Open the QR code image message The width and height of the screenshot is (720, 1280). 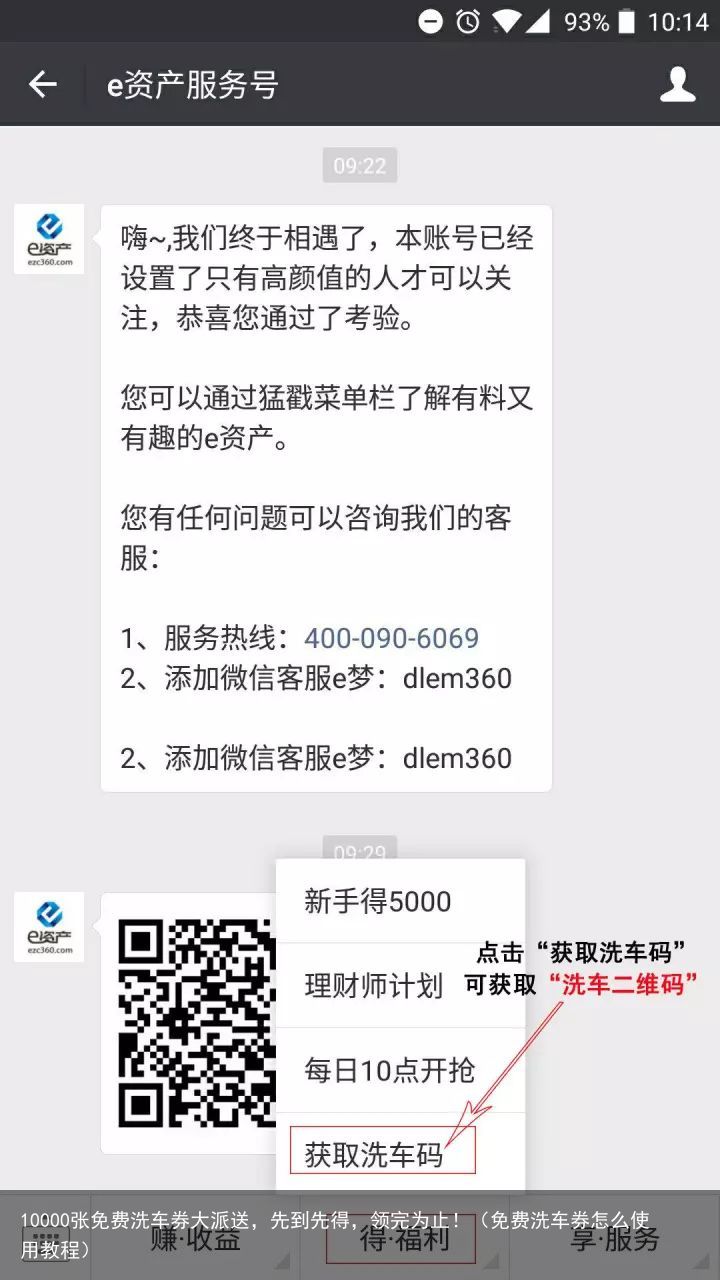[x=195, y=1022]
